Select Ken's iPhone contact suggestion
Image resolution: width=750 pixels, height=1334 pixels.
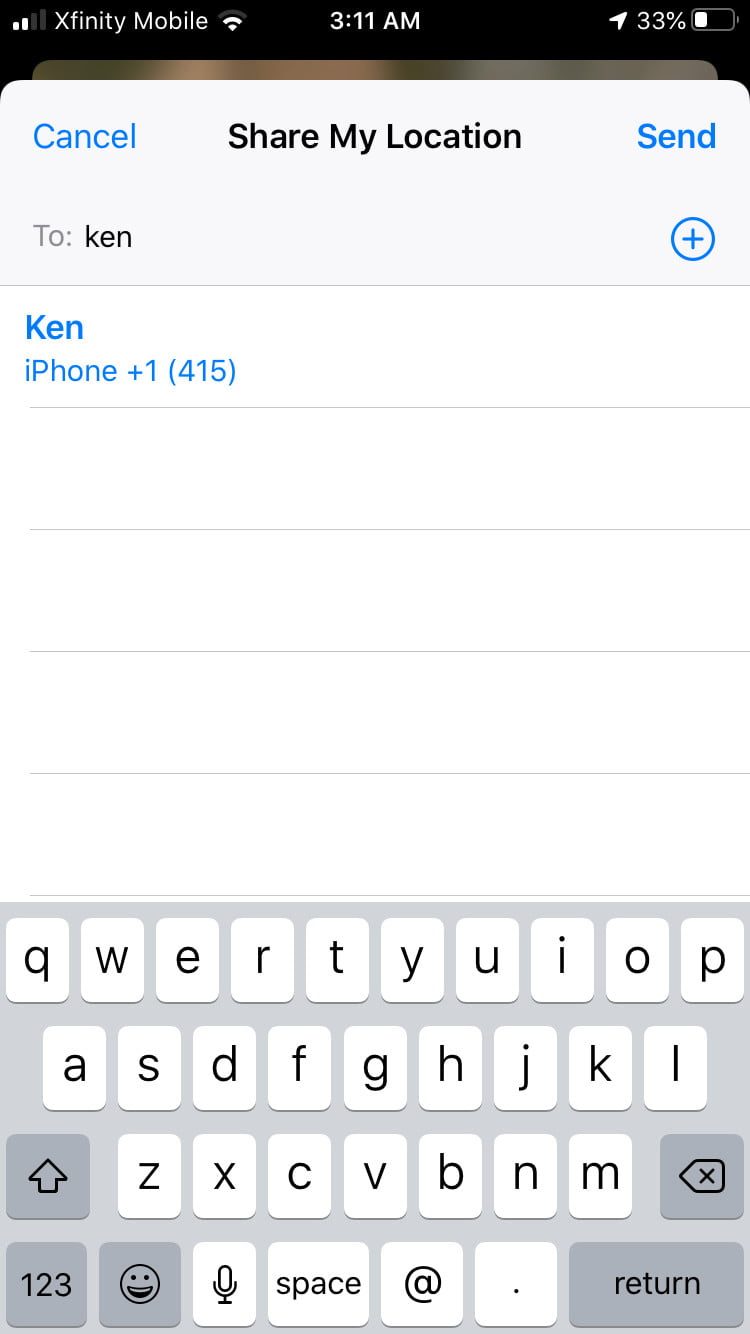click(130, 349)
